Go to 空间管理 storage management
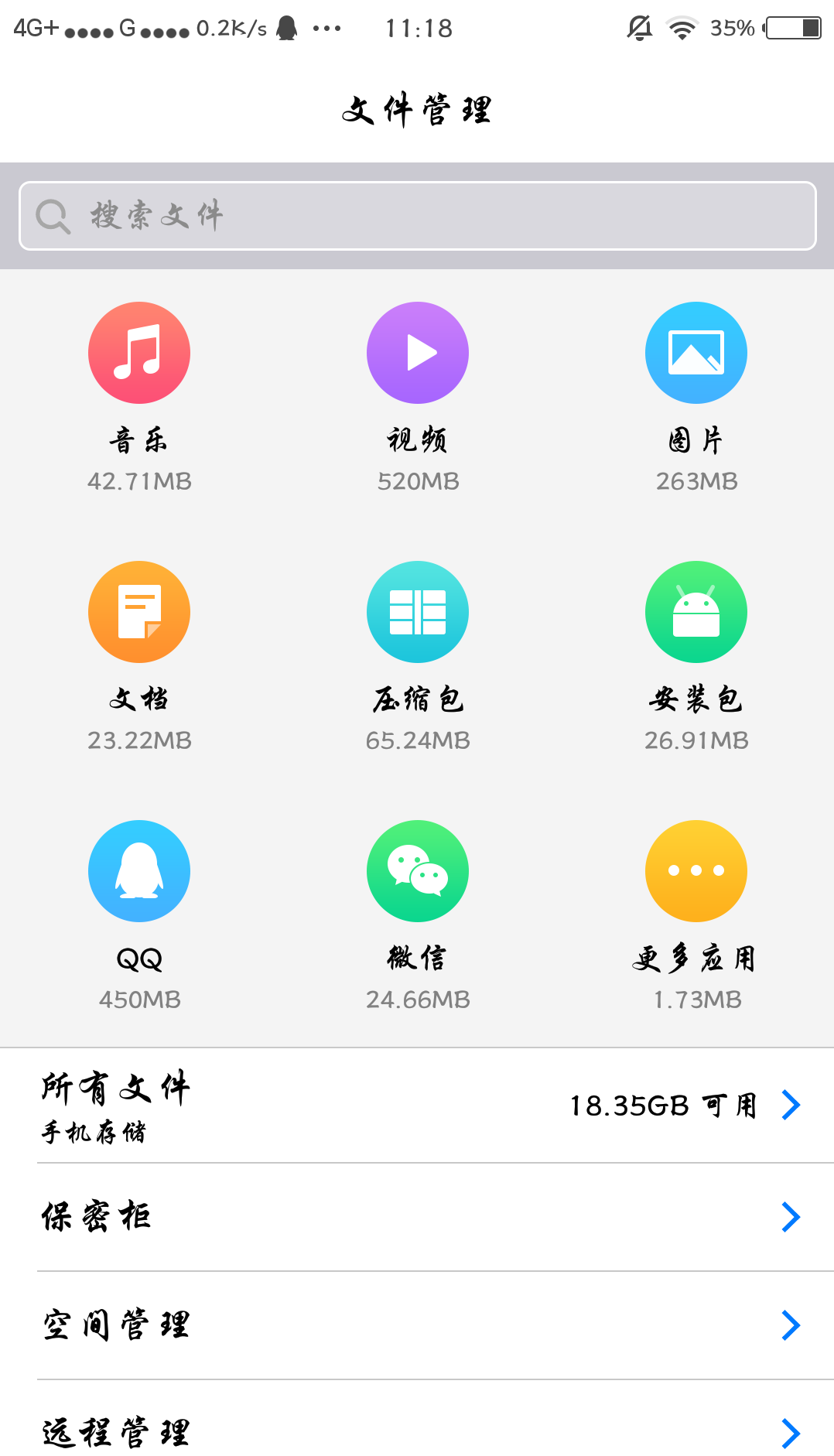Viewport: 834px width, 1456px height. pos(418,1325)
